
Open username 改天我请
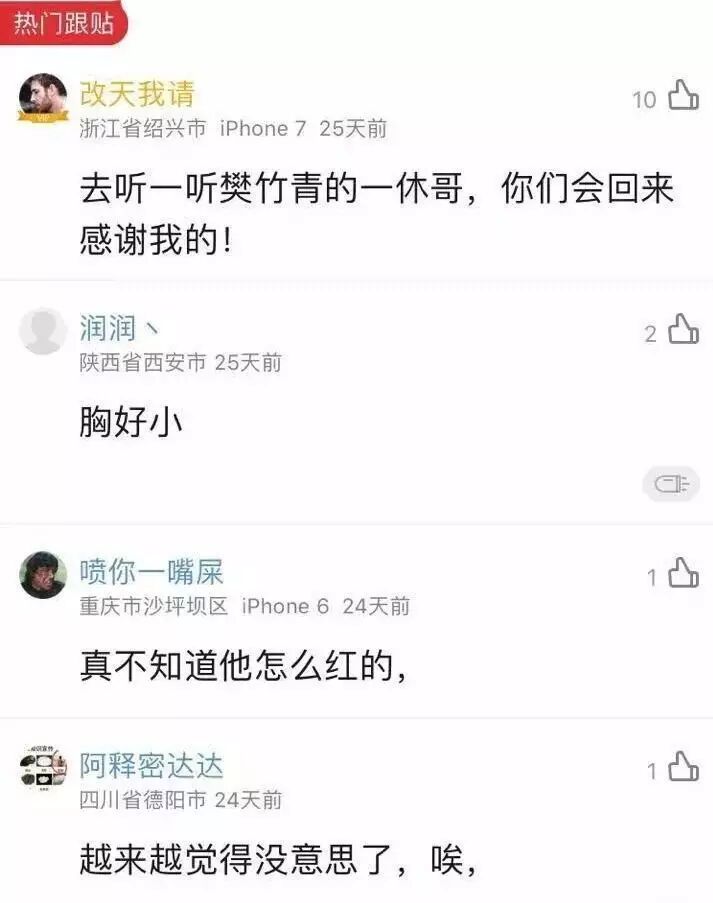[x=137, y=94]
